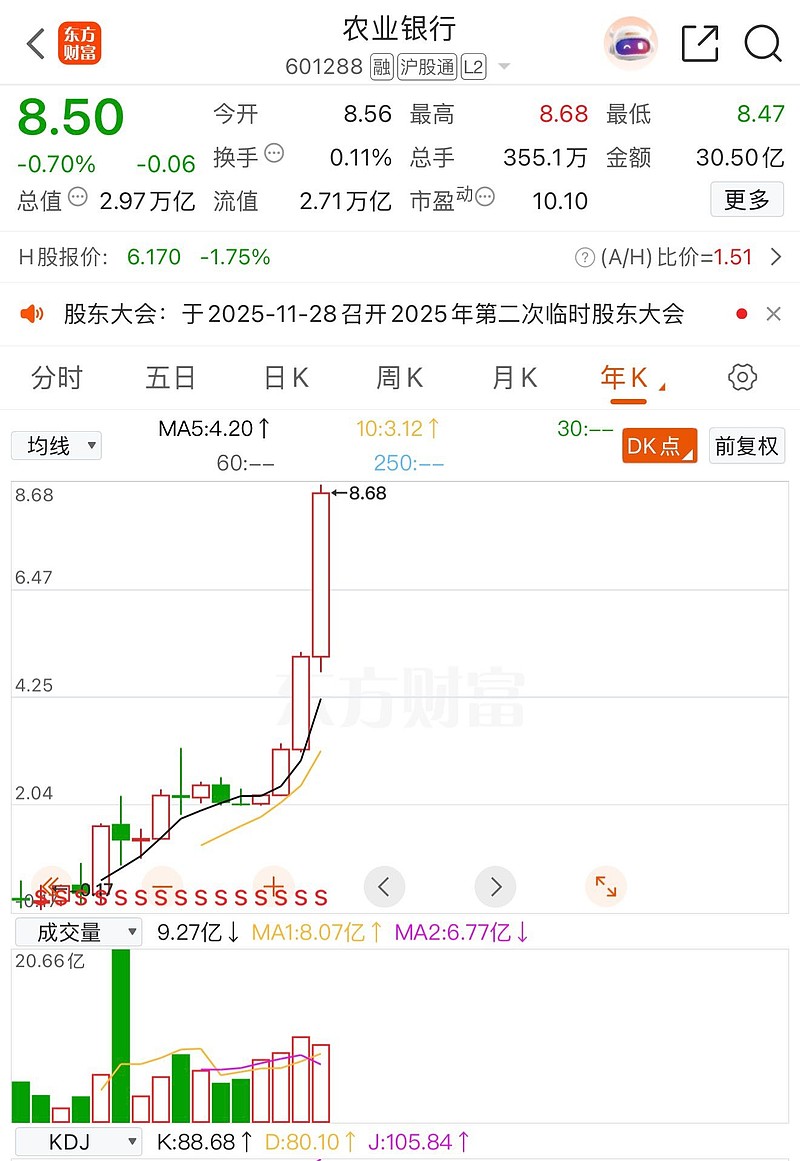Navigate chart left with the left arrow

pos(384,887)
